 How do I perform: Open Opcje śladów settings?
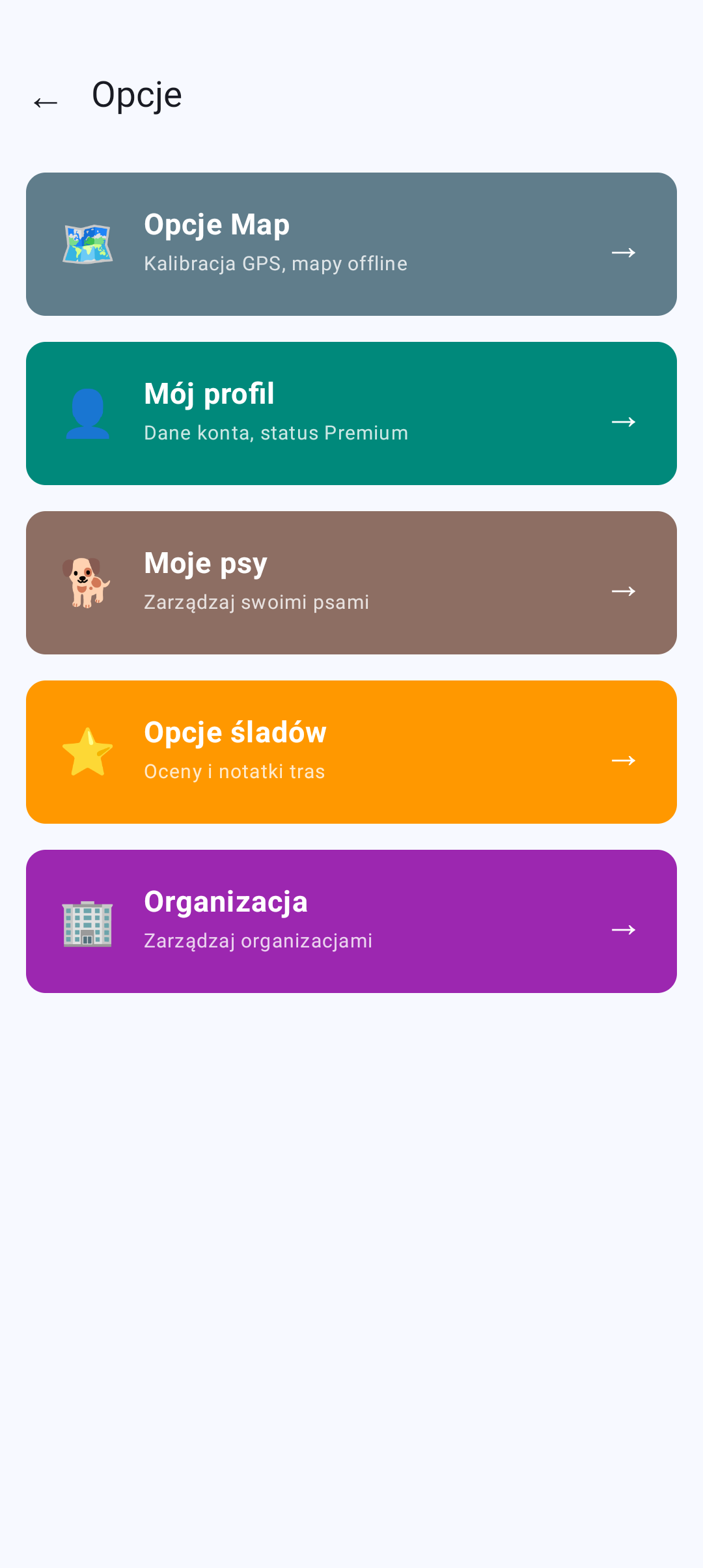[351, 752]
